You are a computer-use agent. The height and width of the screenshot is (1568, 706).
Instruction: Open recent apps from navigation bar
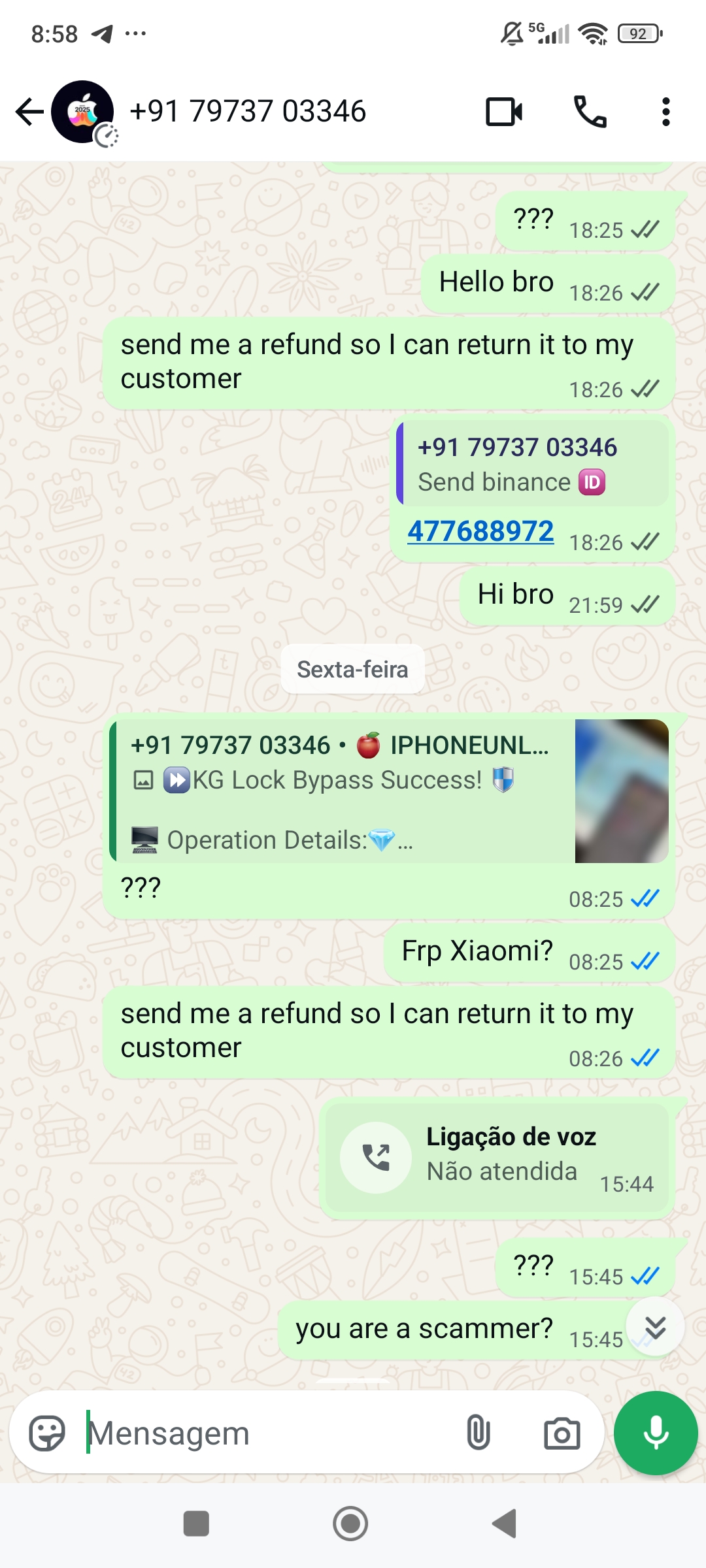196,1524
